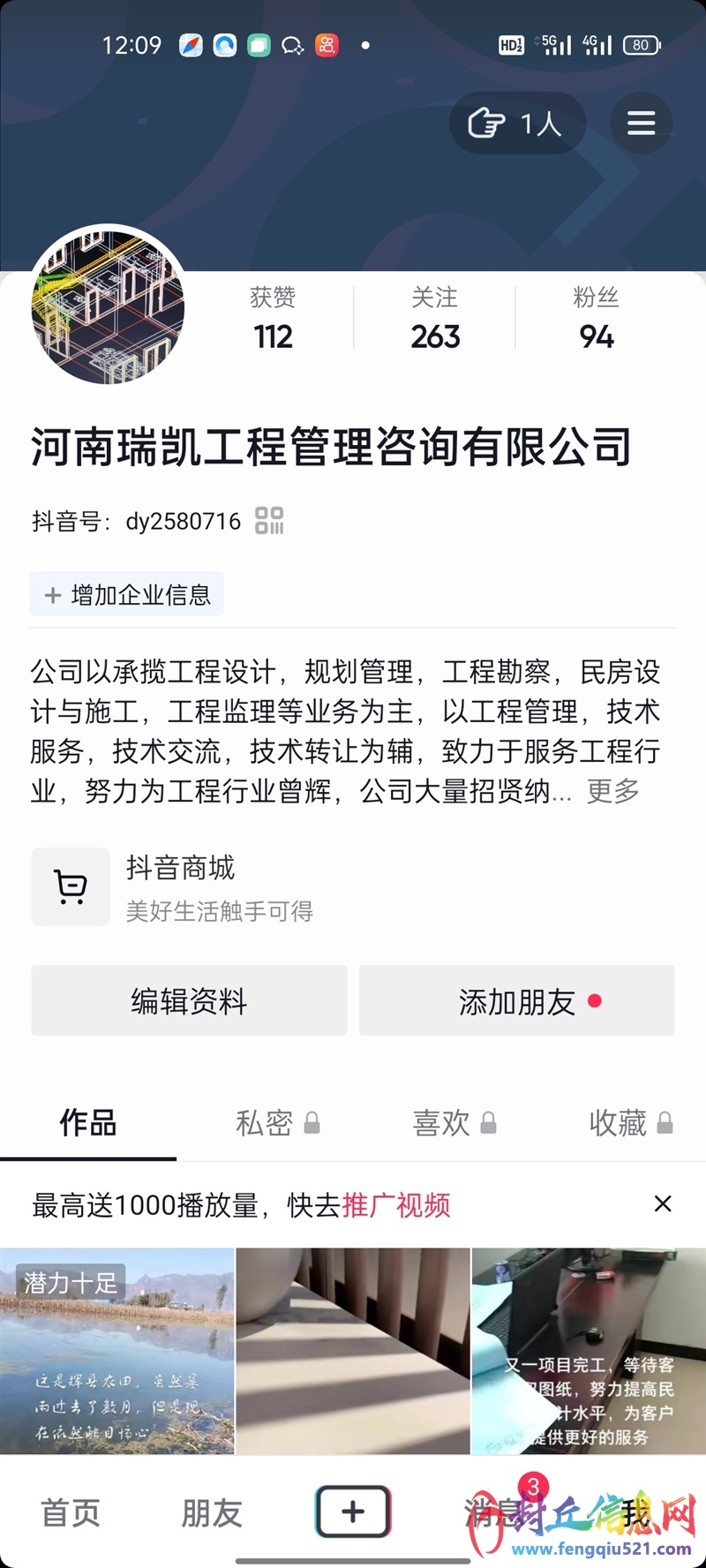Go to the 首页 tab
Viewport: 706px width, 1568px height.
click(x=71, y=1512)
